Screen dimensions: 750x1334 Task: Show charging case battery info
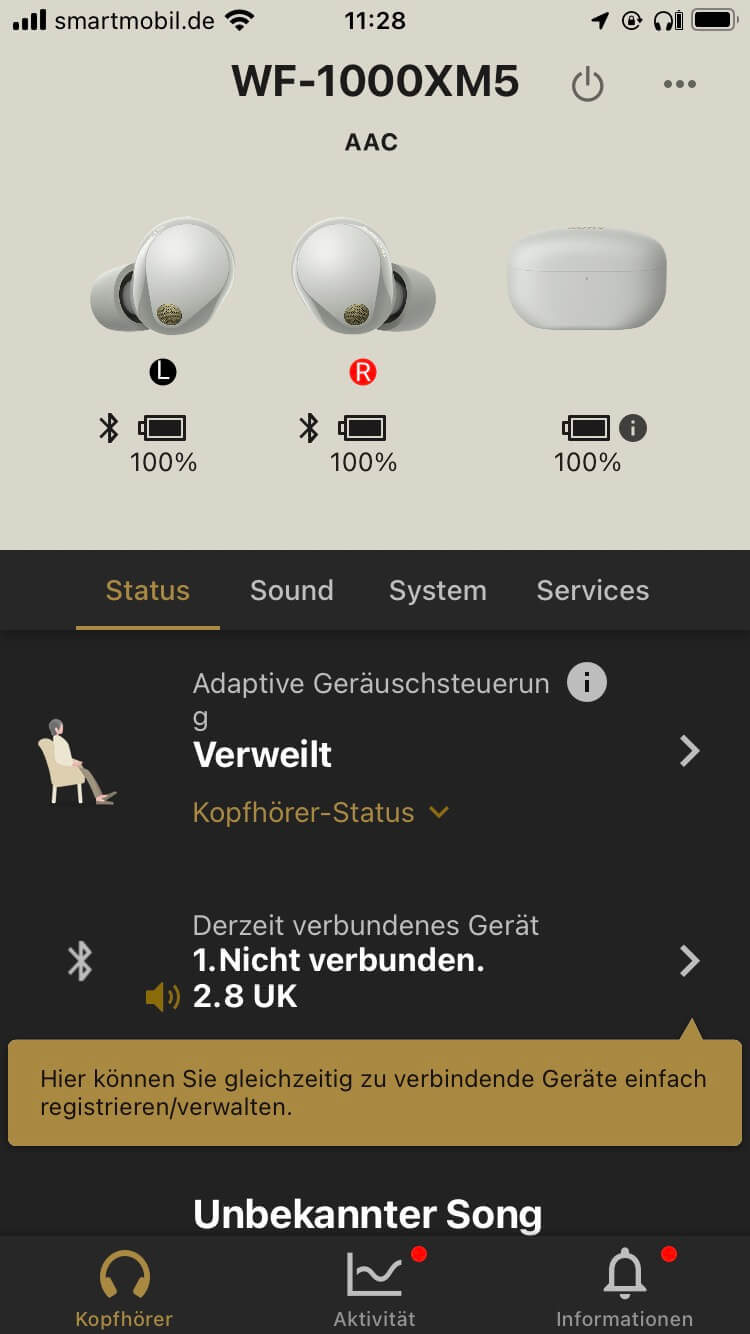632,429
